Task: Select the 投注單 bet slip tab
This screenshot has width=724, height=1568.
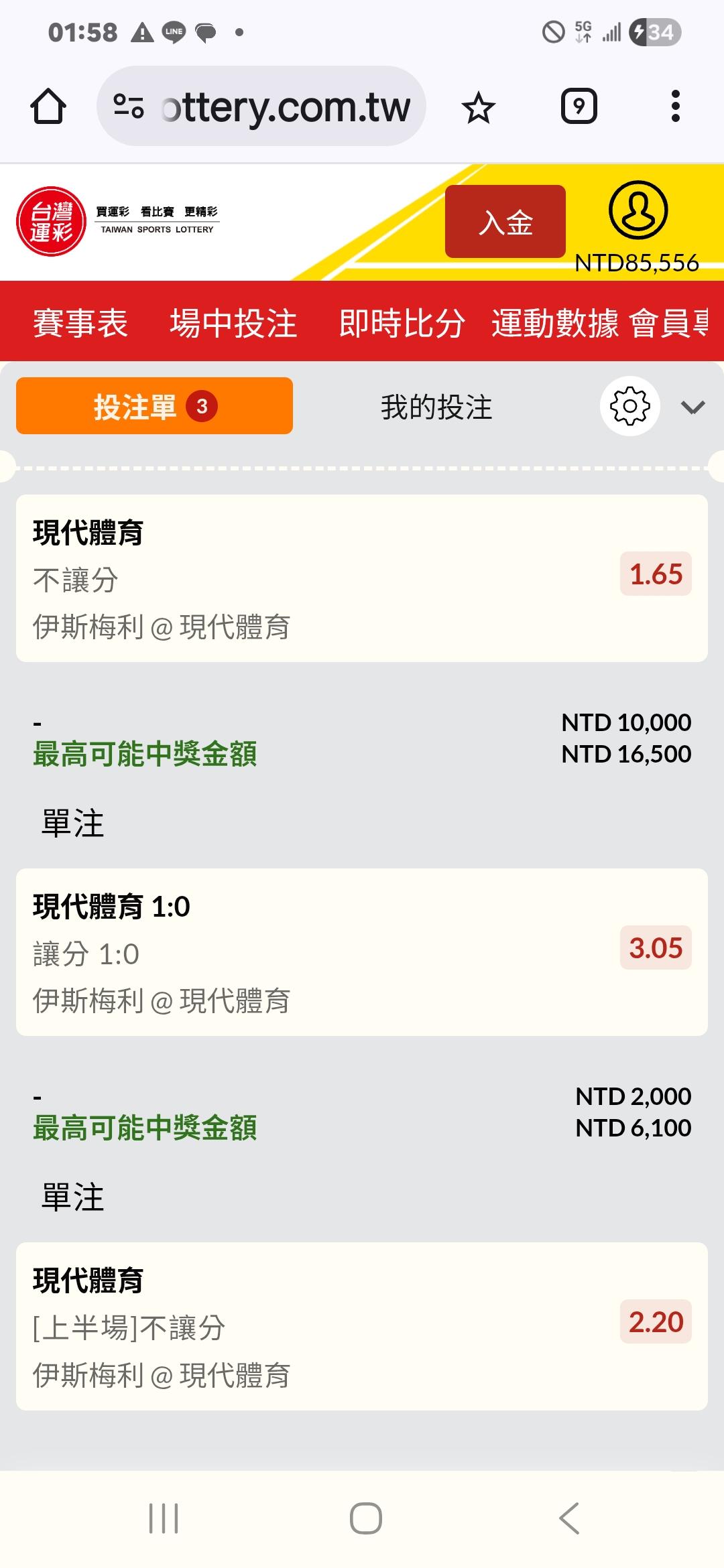Action: click(x=154, y=406)
